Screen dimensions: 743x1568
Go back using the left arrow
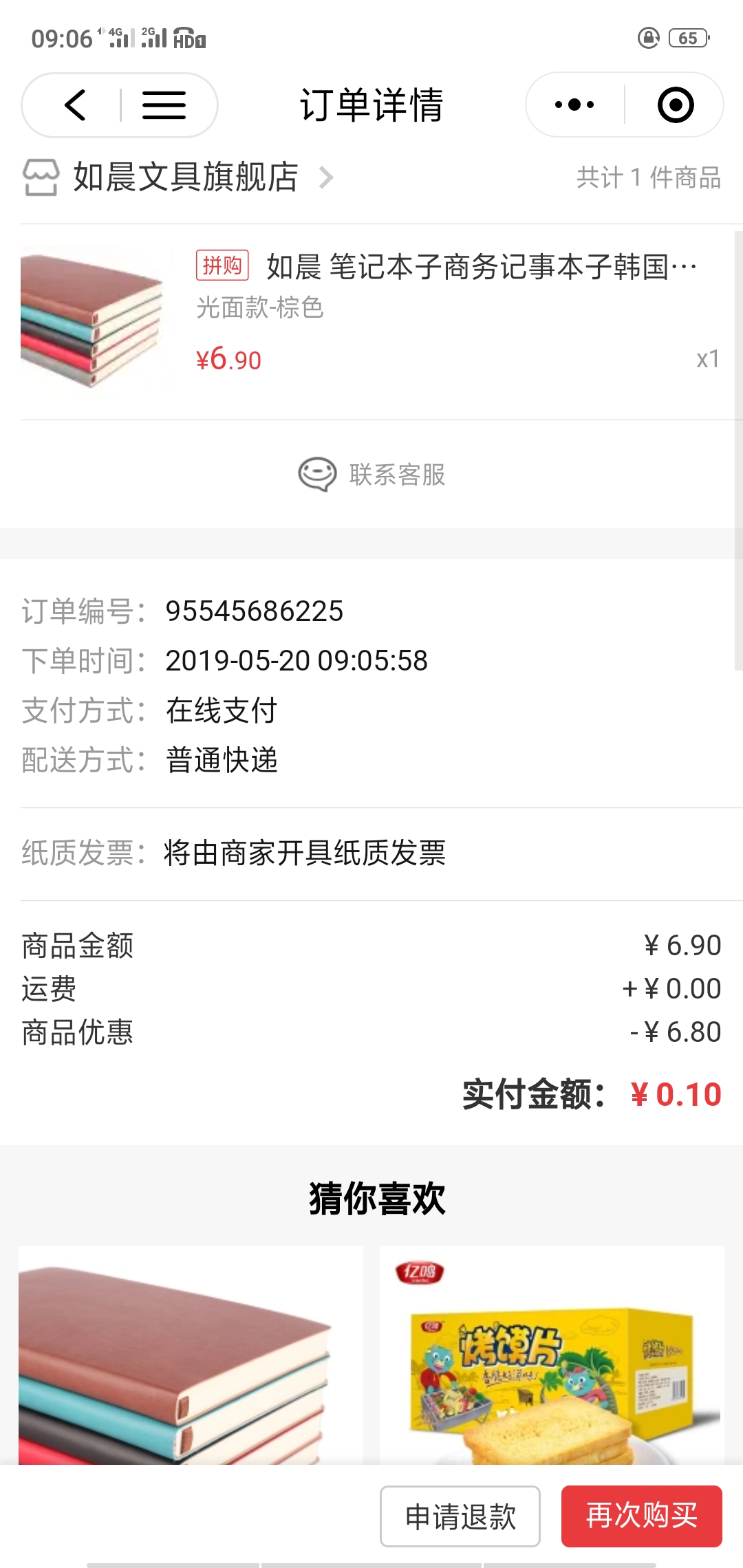pos(76,105)
